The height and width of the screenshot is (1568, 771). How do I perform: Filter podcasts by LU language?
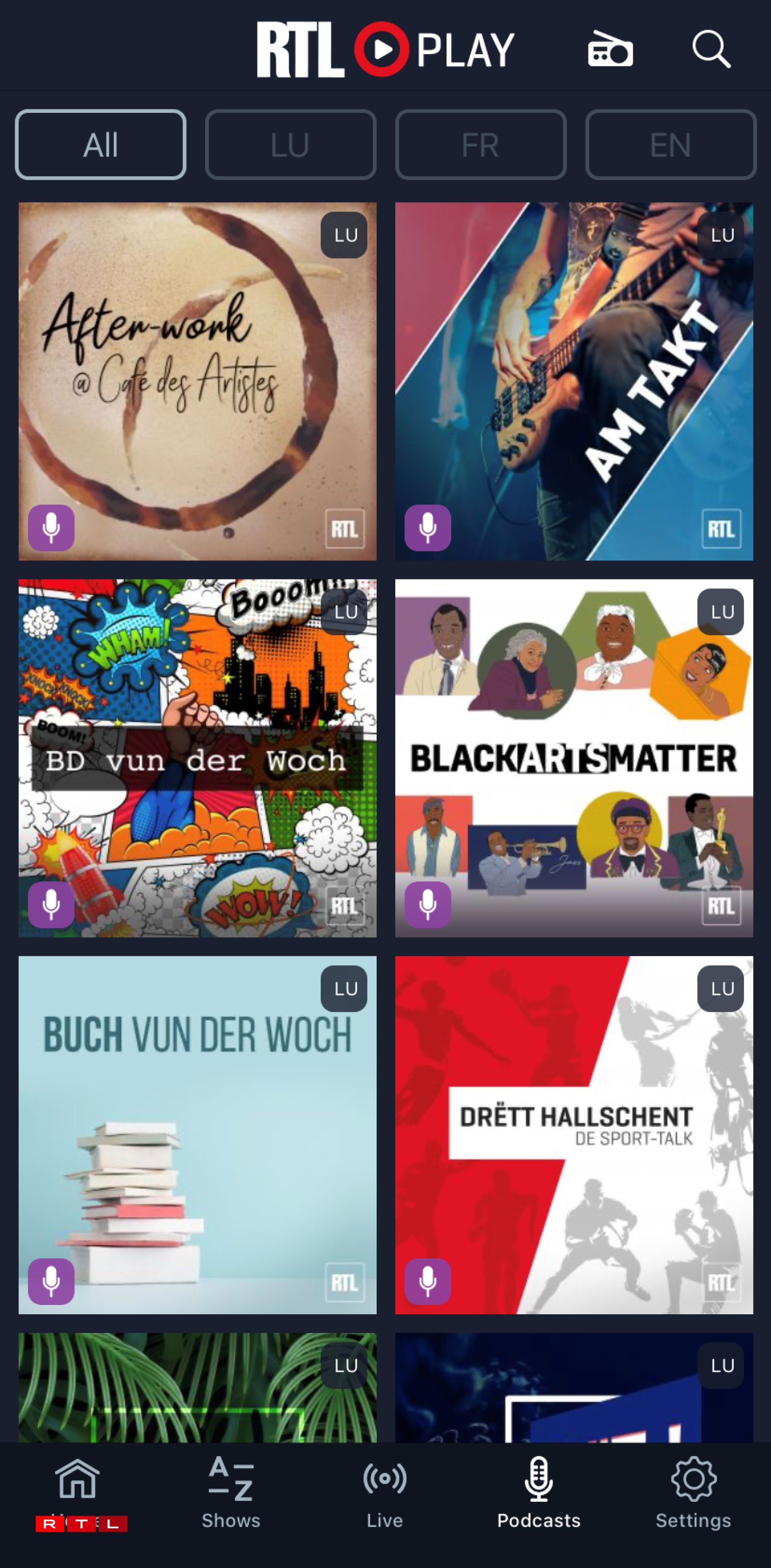point(290,145)
